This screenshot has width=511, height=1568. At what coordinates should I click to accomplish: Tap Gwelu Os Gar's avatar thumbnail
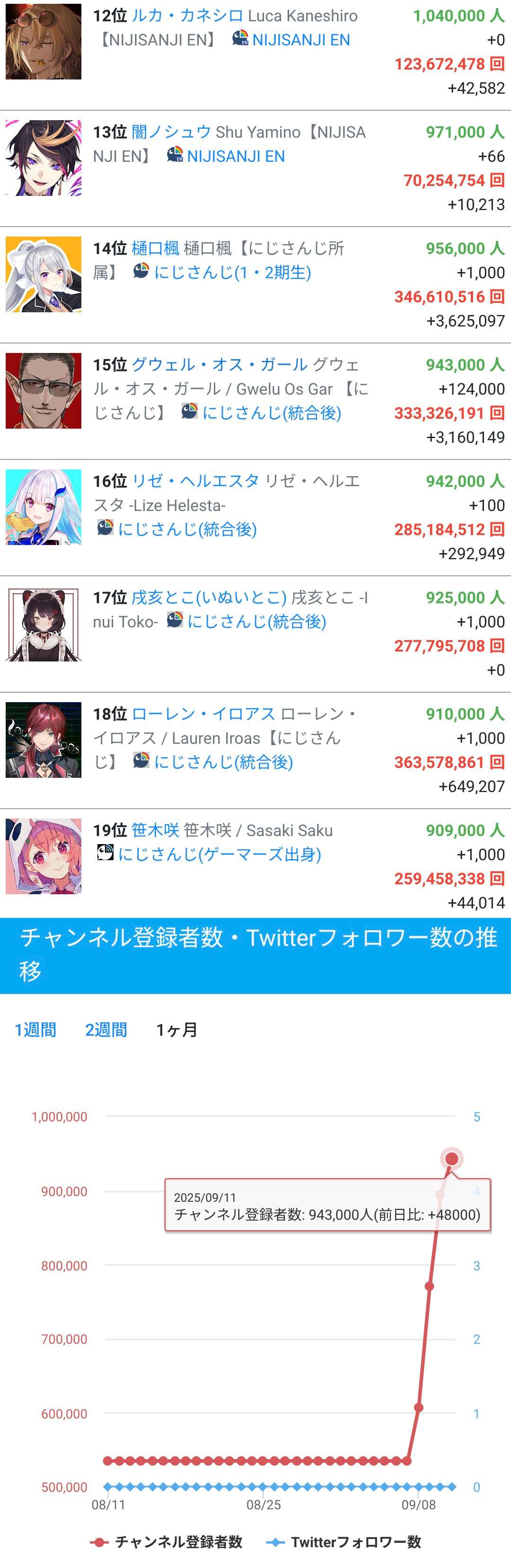pyautogui.click(x=43, y=390)
